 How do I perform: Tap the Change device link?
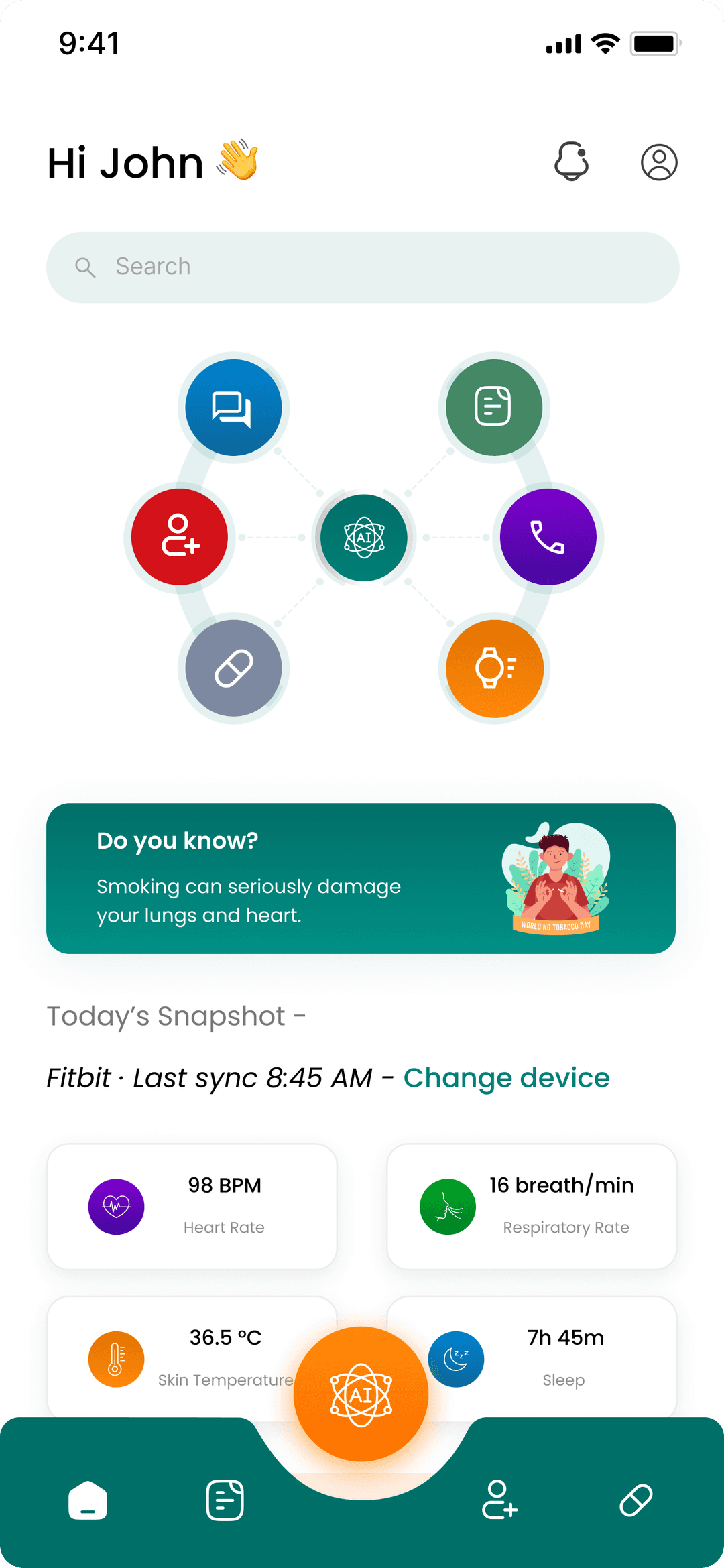pyautogui.click(x=506, y=1078)
